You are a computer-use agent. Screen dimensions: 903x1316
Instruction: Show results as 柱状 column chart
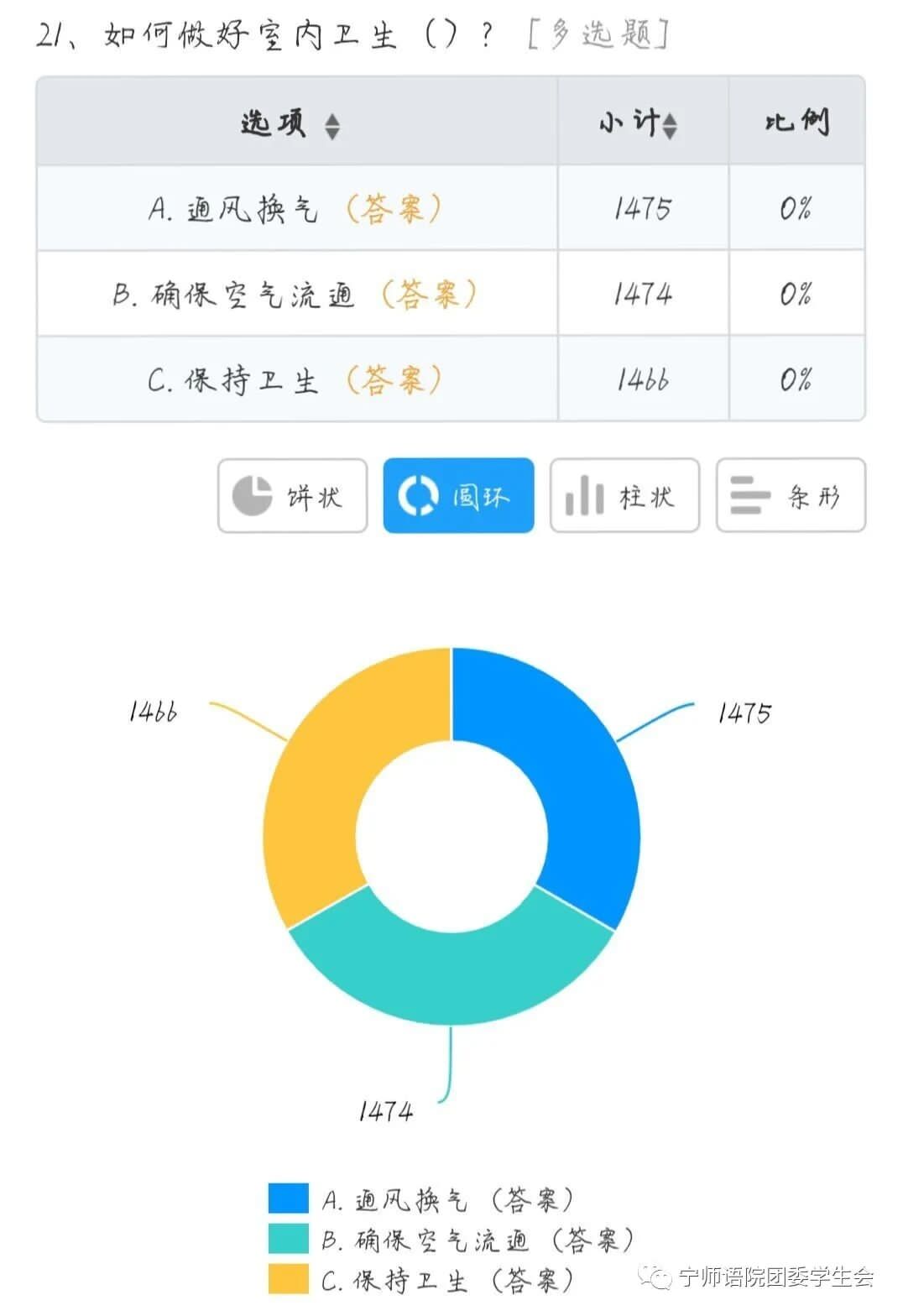click(624, 496)
